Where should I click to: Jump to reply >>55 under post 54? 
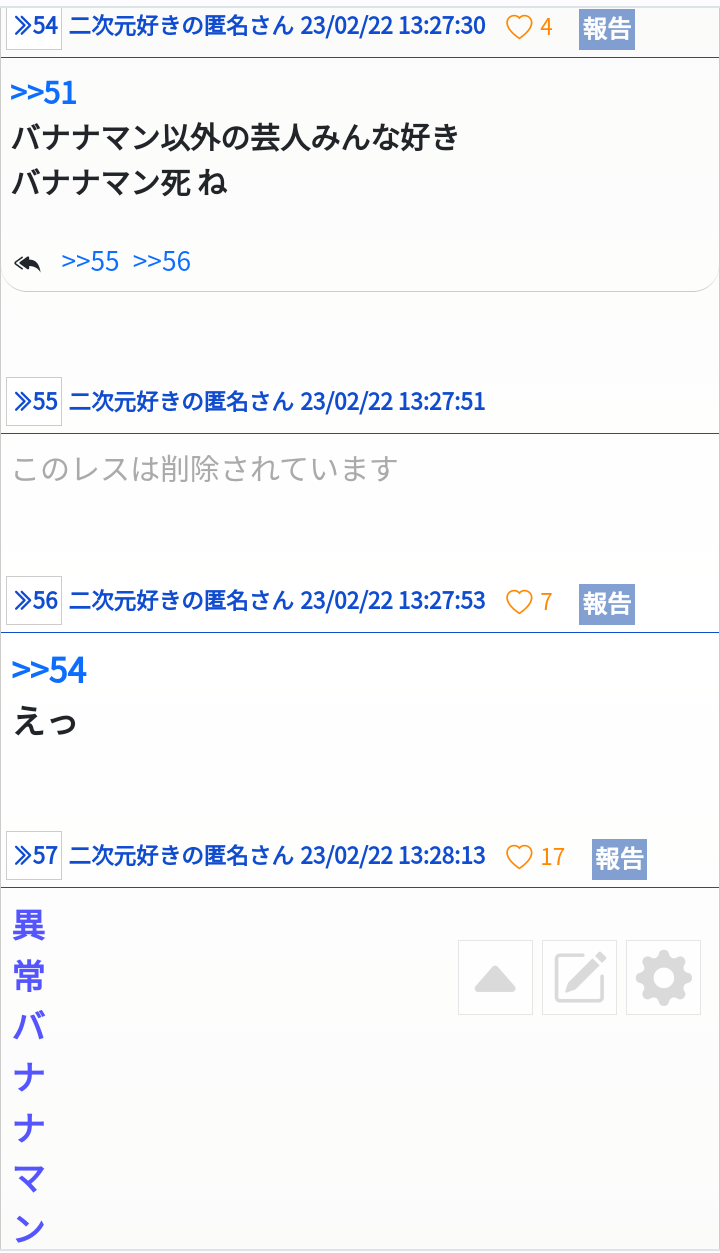point(90,262)
